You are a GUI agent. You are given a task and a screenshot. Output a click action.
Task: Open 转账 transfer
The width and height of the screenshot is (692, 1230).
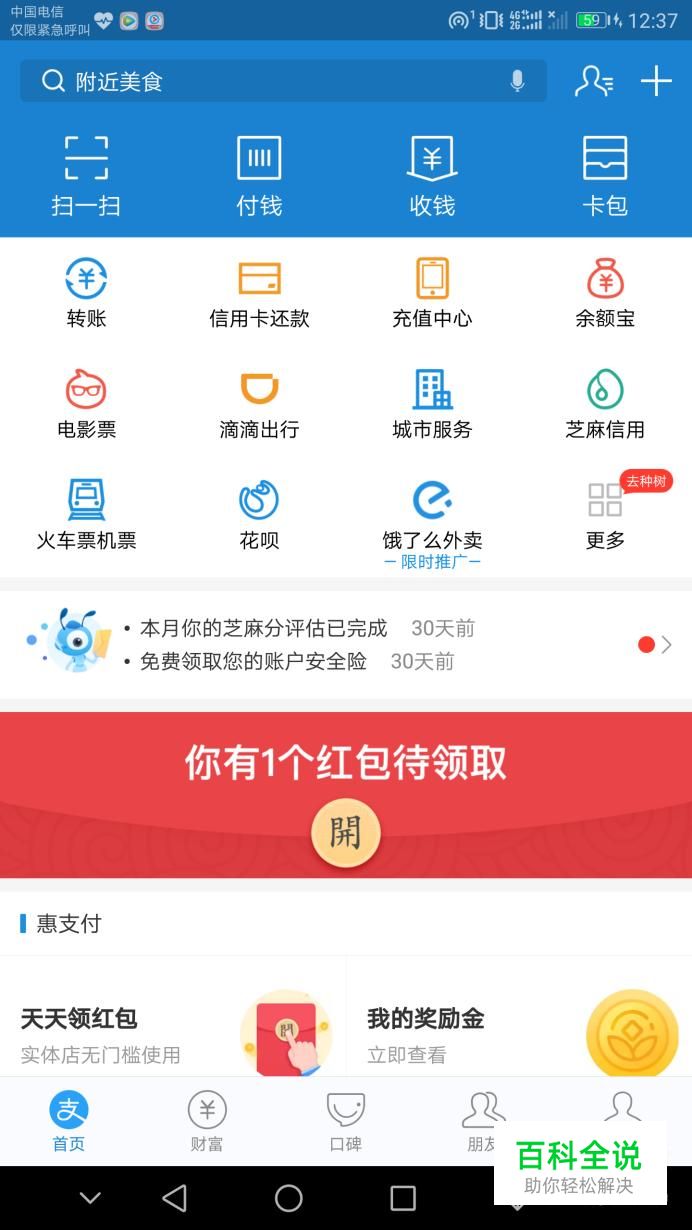86,292
